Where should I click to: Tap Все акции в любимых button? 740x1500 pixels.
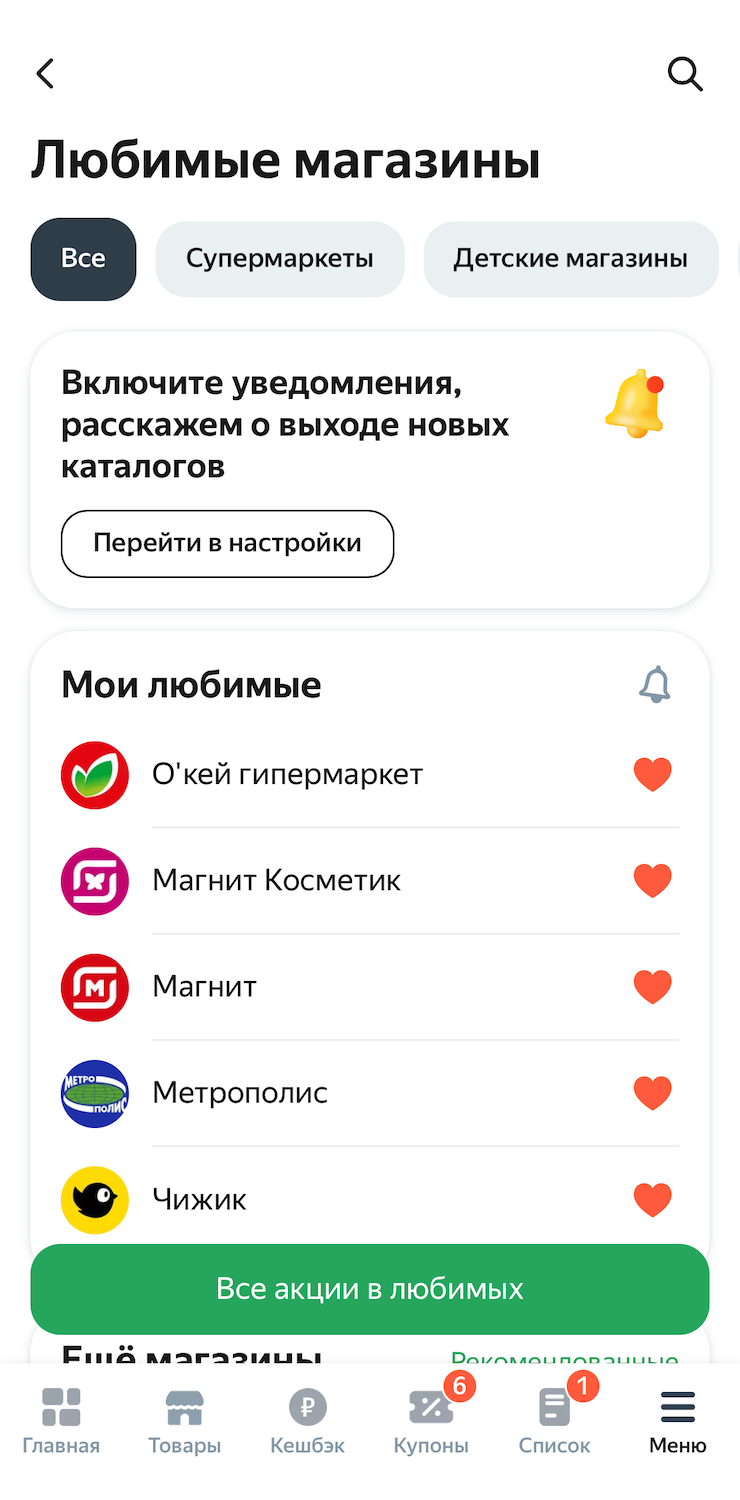(370, 1289)
